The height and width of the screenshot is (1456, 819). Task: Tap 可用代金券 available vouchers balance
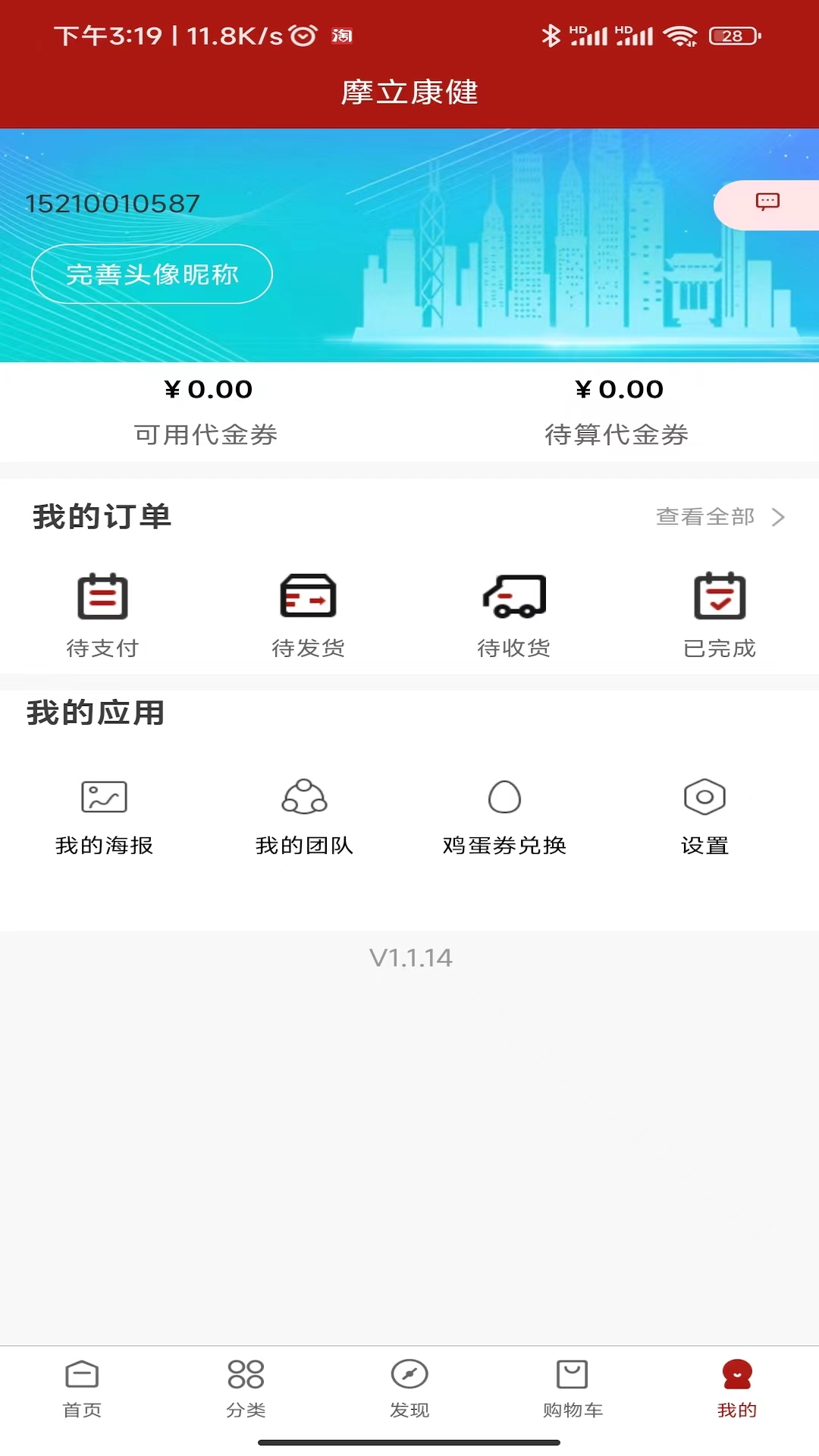point(207,412)
